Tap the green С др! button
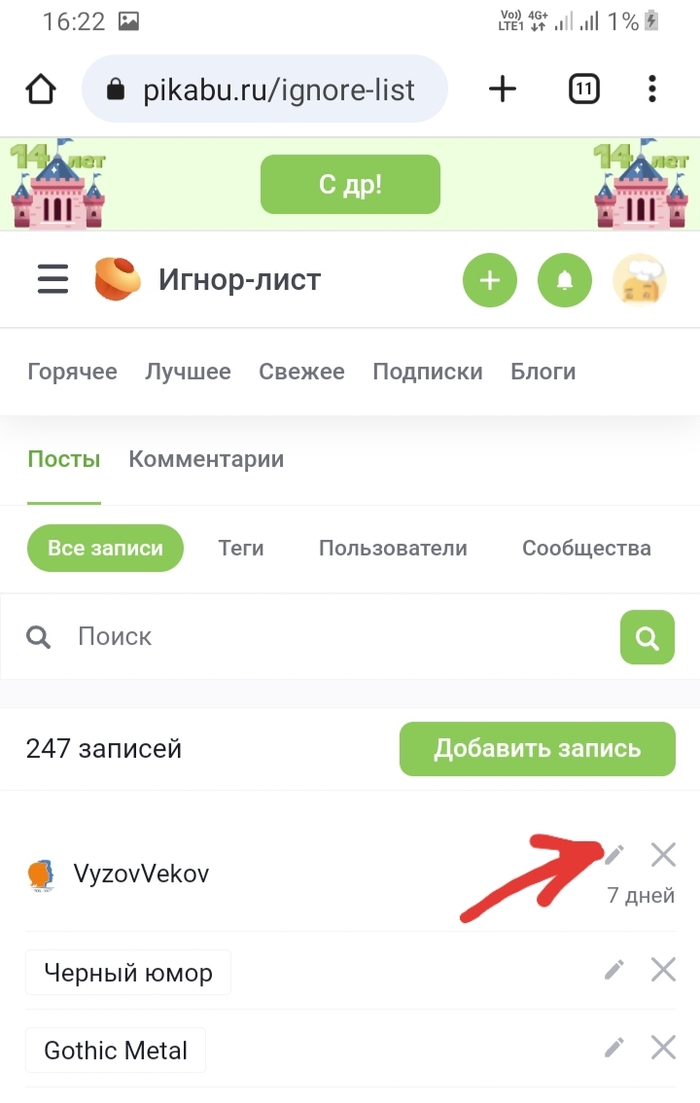 click(350, 184)
